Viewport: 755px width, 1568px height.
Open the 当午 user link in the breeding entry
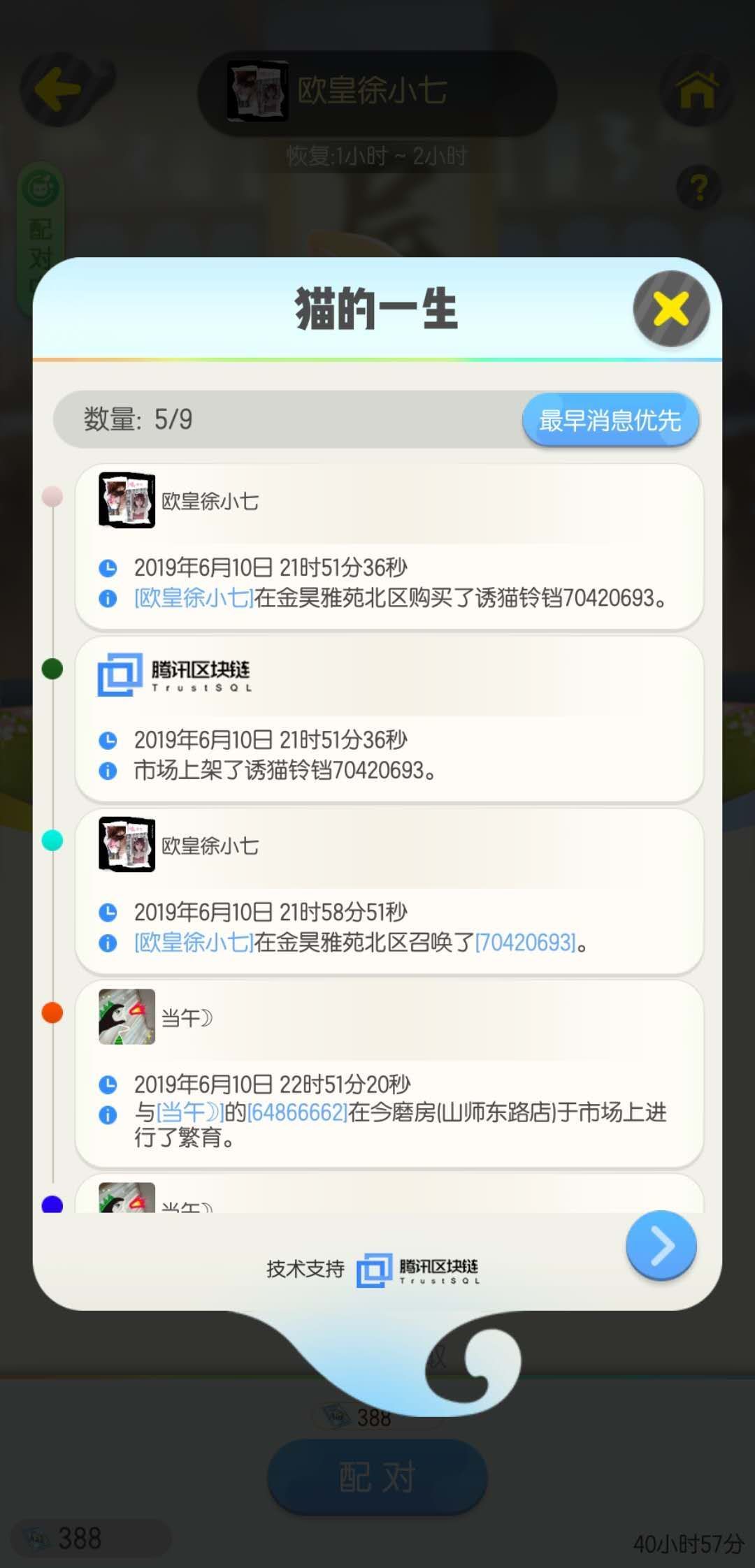pyautogui.click(x=190, y=1112)
